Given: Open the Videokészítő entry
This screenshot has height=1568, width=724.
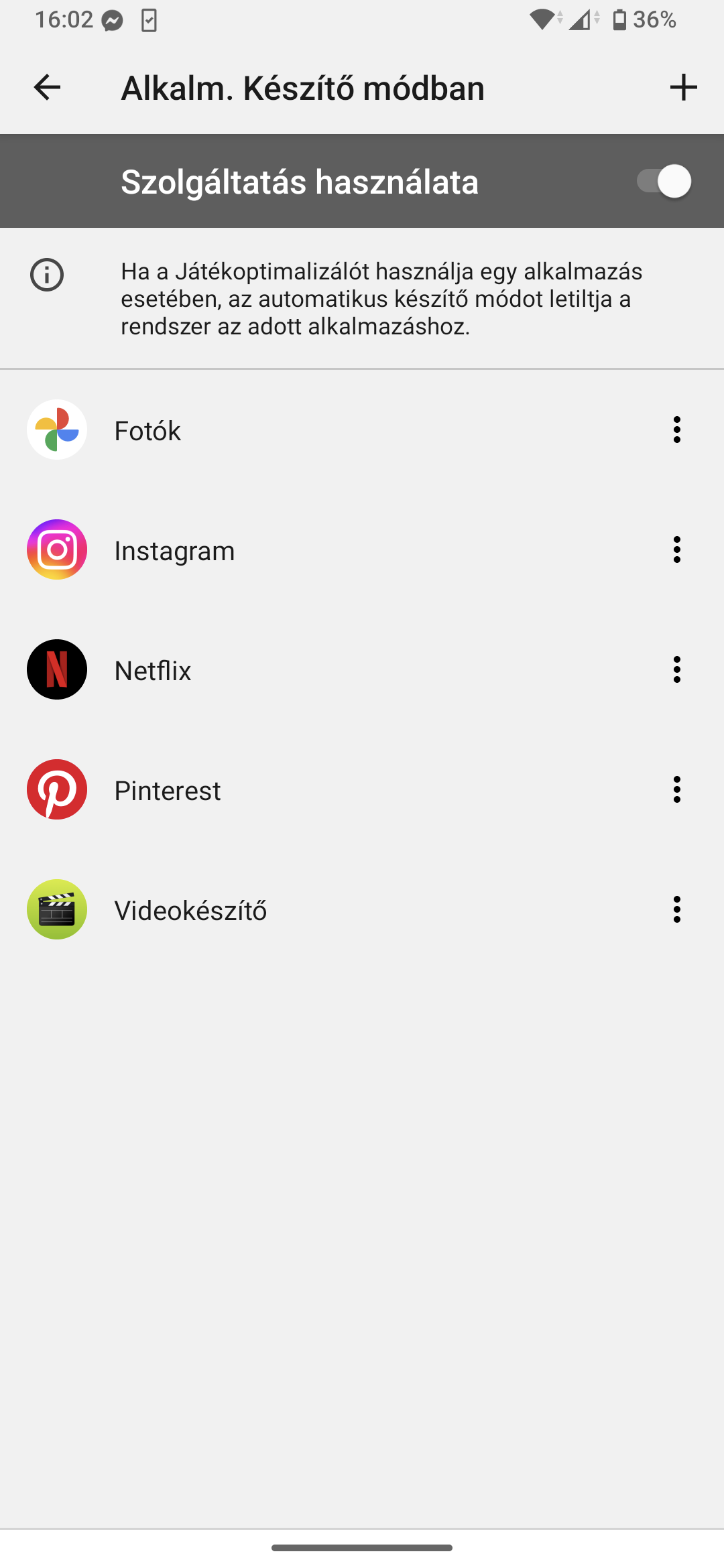Looking at the screenshot, I should point(362,909).
